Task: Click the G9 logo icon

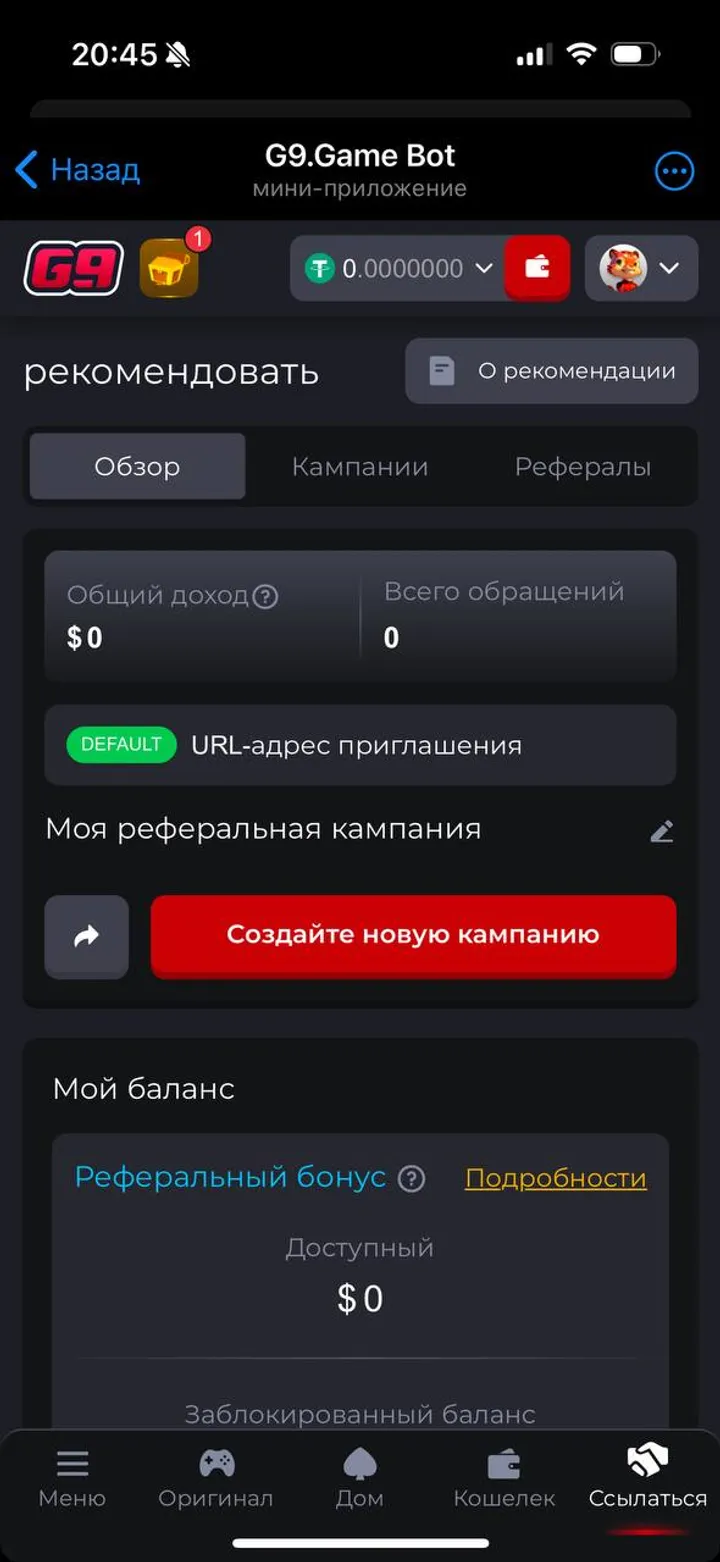Action: (70, 268)
